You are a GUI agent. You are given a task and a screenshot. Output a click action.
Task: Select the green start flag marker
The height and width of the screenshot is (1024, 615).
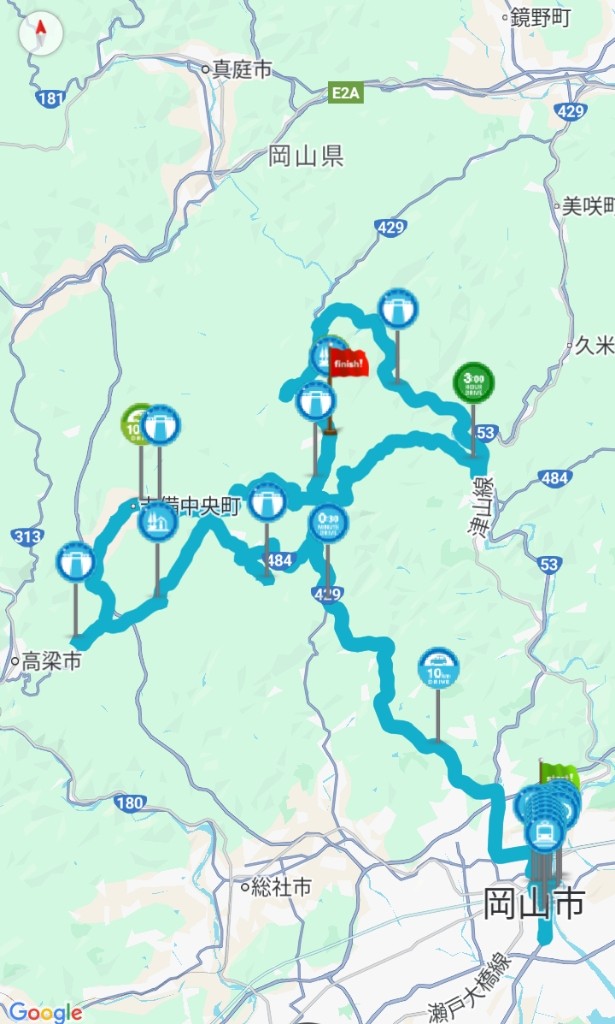[x=560, y=778]
